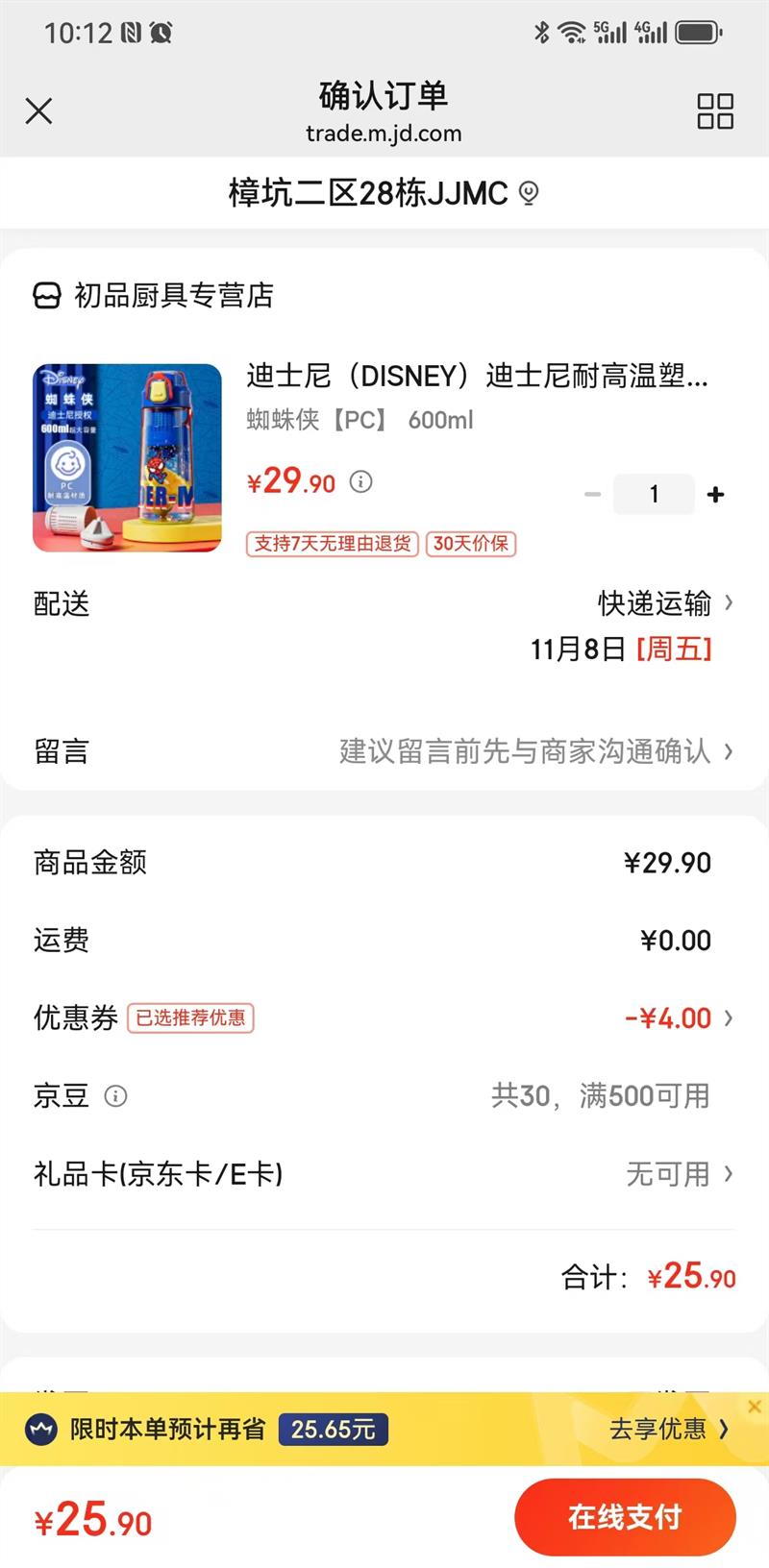This screenshot has width=769, height=1568.
Task: Open the price info ⓘ icon next to ¥29.90
Action: (360, 481)
